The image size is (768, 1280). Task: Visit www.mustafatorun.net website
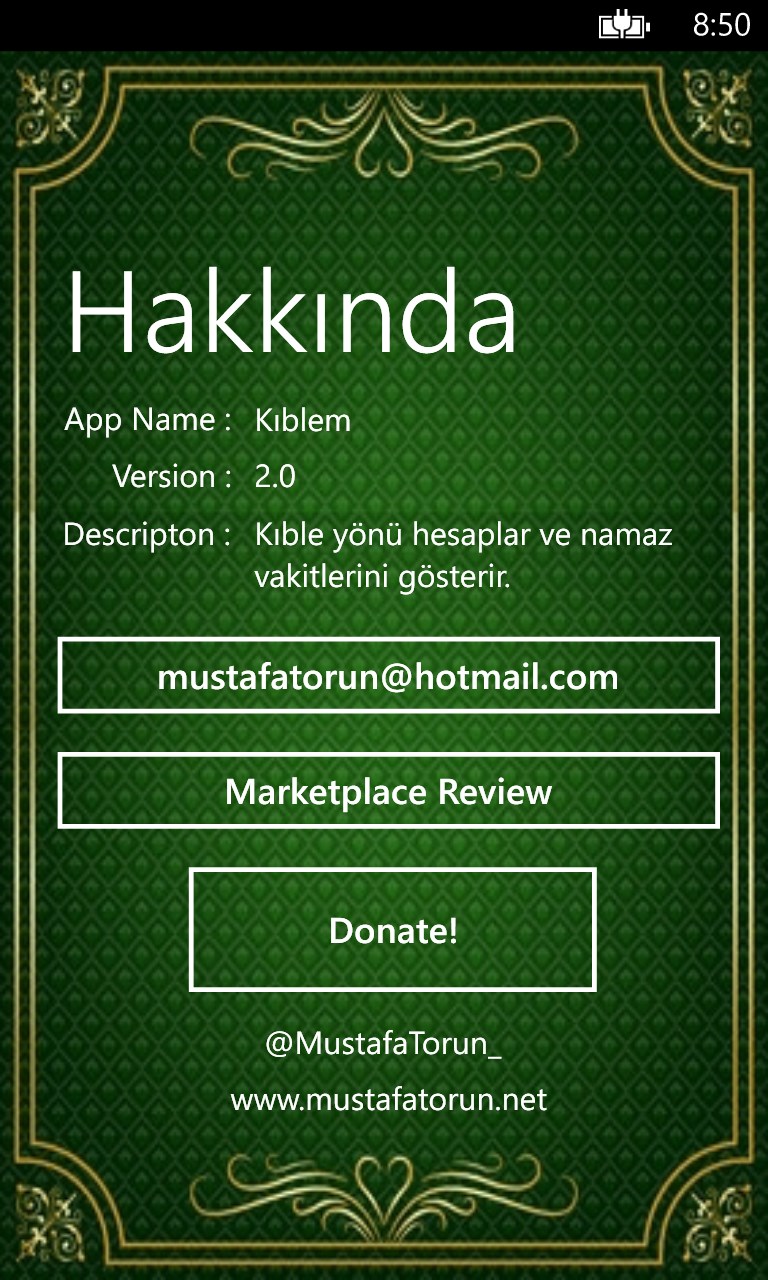point(389,1100)
